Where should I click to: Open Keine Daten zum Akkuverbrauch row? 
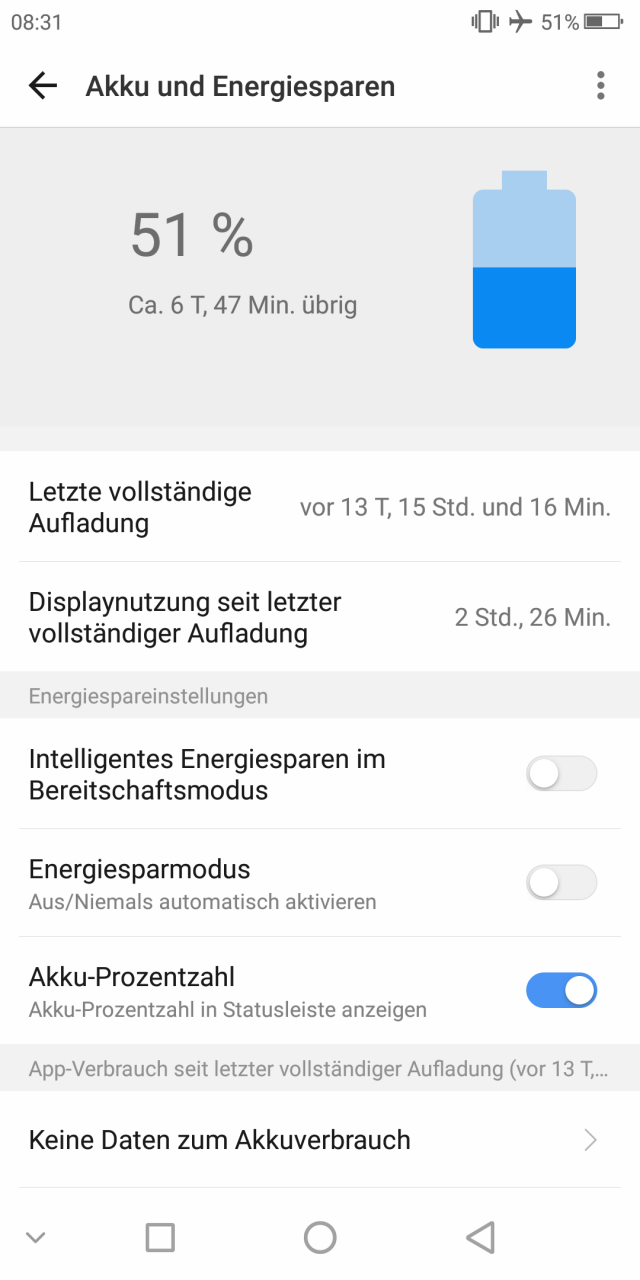320,1140
